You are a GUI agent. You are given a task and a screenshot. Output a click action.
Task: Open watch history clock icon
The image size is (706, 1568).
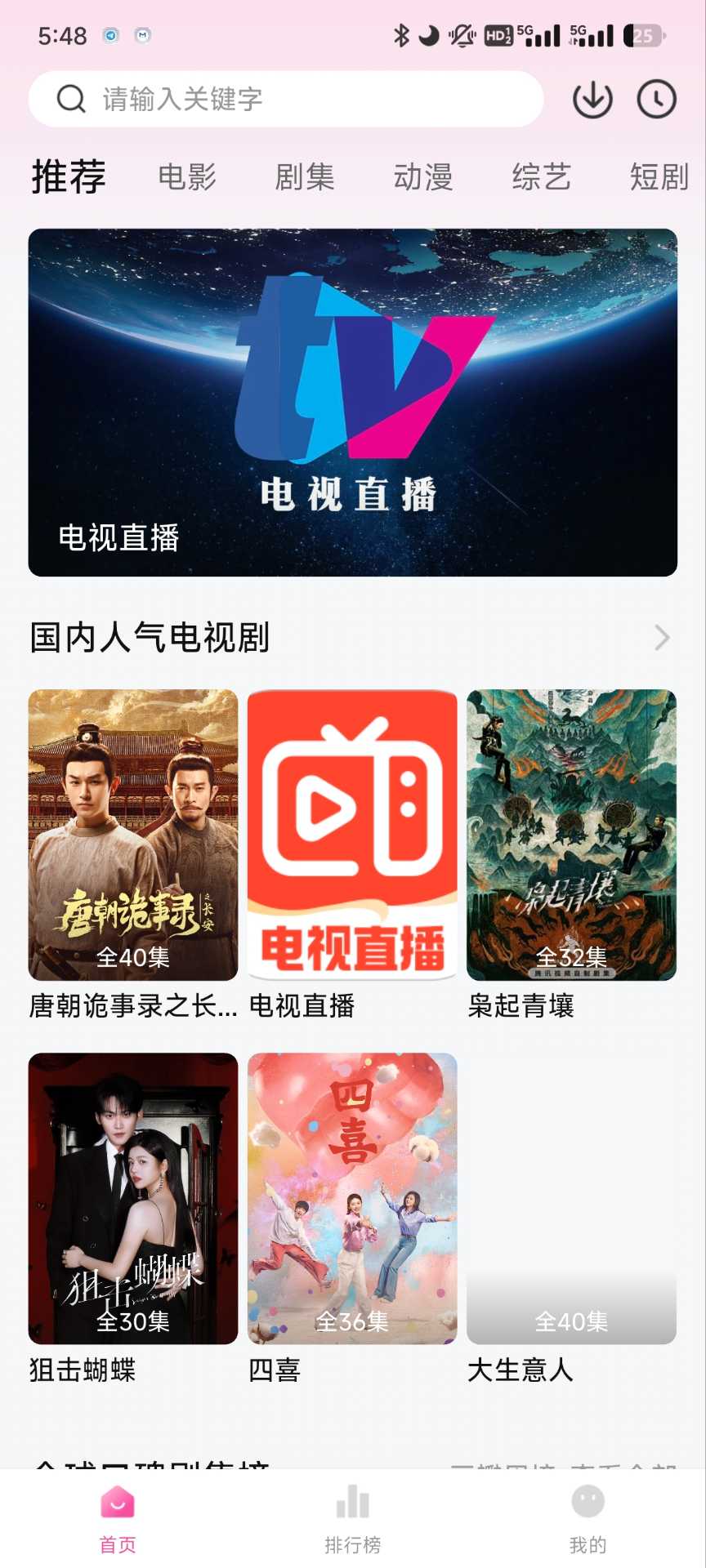[x=656, y=100]
